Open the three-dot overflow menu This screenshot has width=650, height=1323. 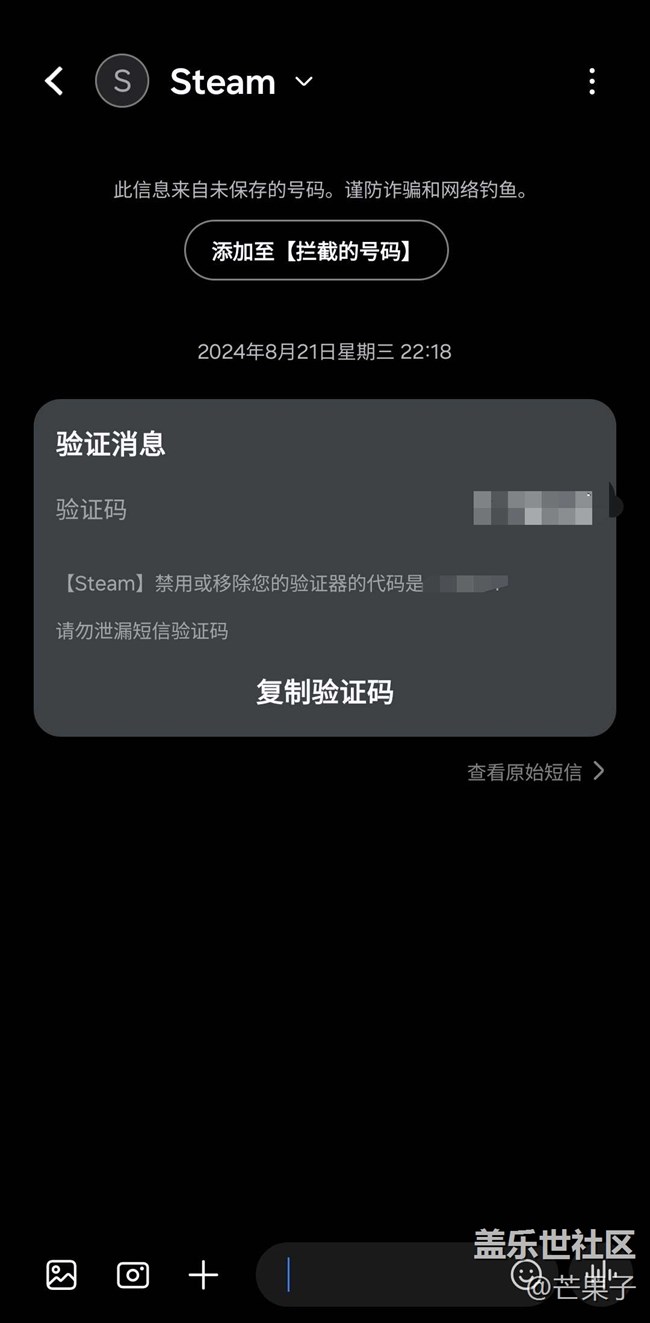(592, 81)
